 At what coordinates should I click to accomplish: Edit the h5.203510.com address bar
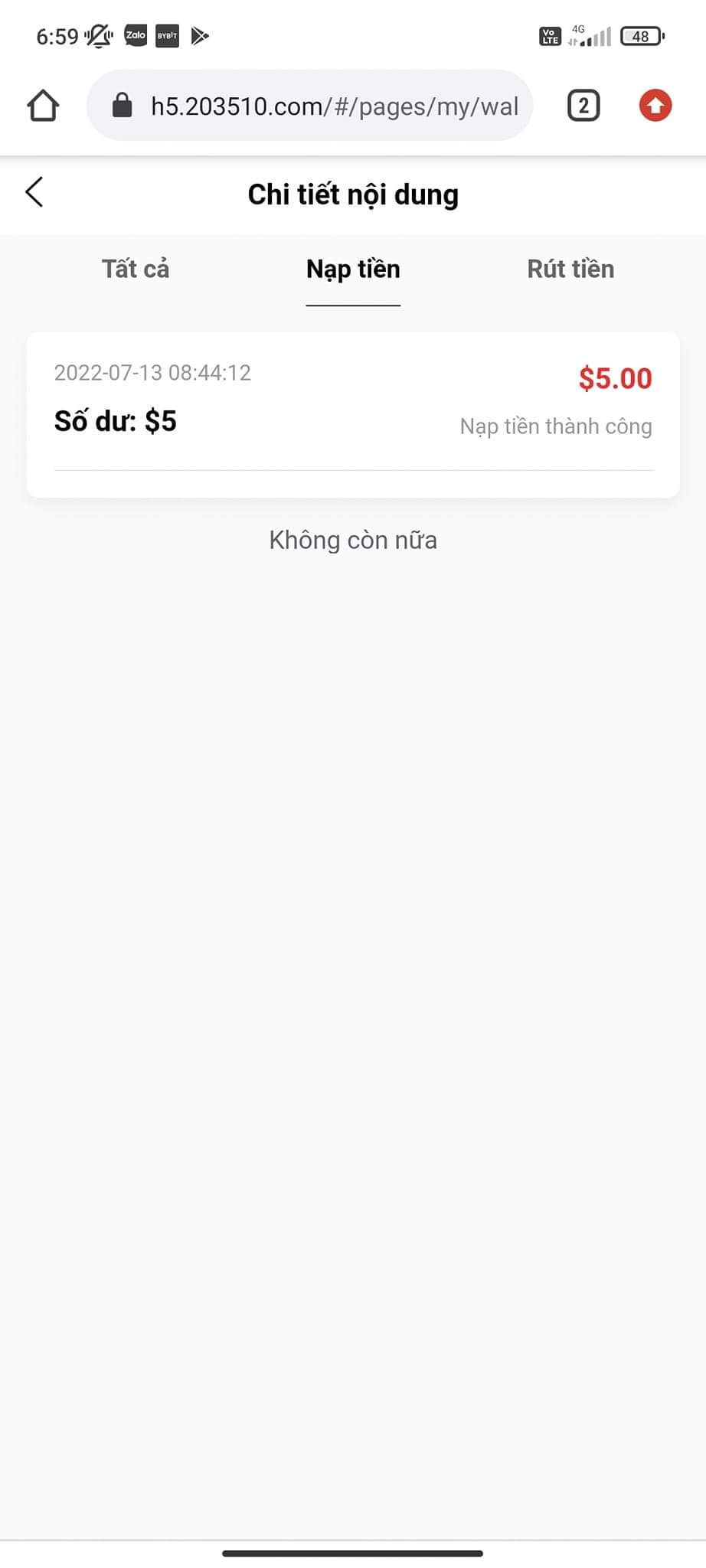(x=310, y=106)
